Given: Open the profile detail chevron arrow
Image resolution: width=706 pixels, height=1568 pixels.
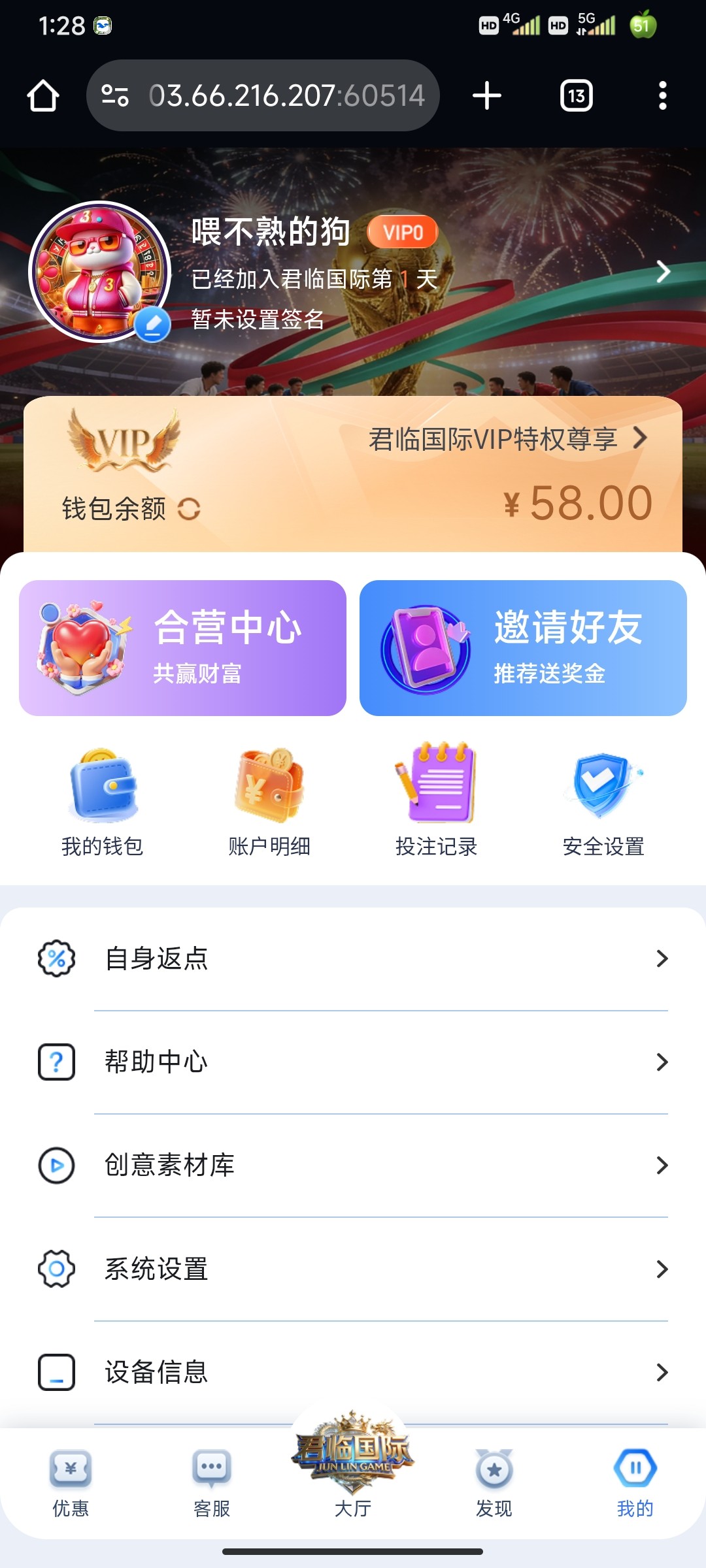Looking at the screenshot, I should click(x=664, y=270).
